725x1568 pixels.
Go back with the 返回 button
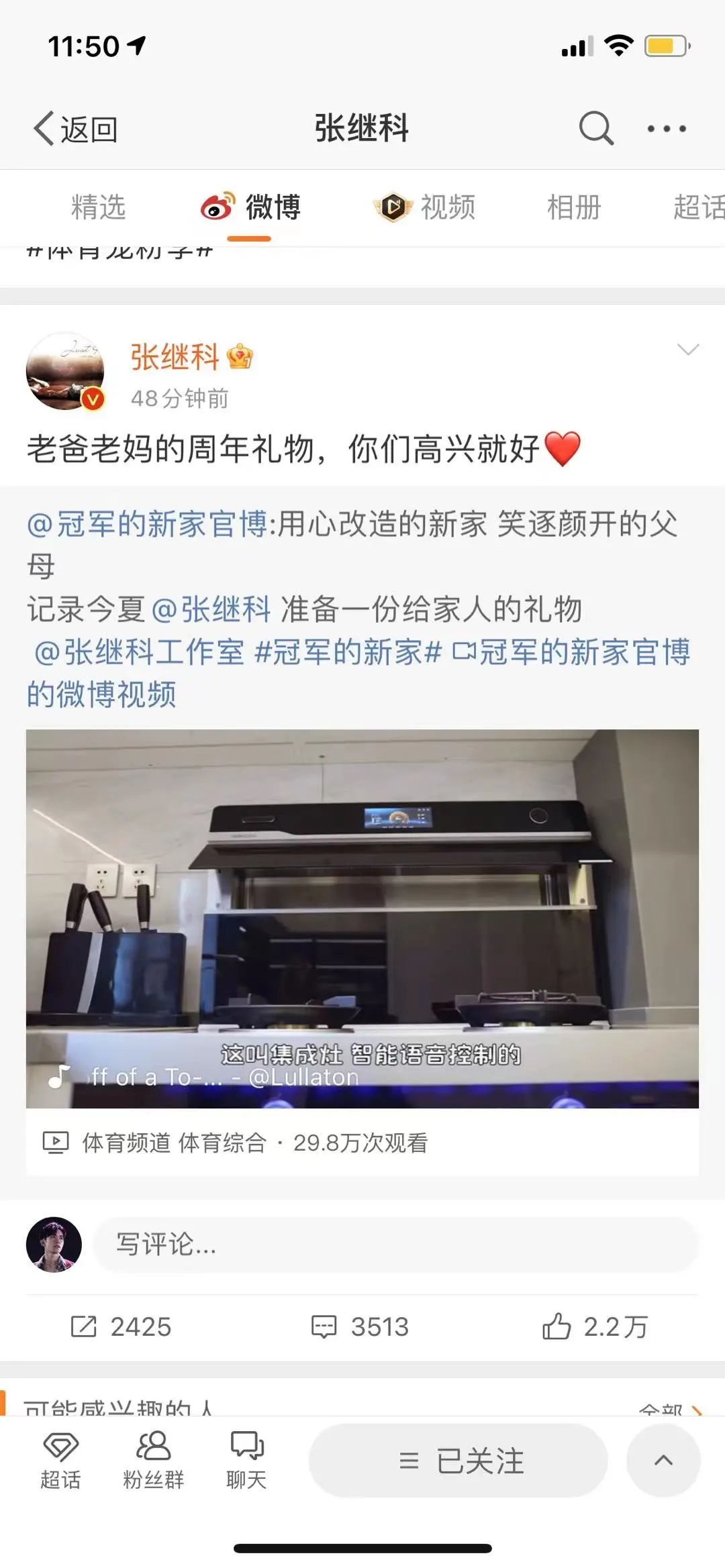click(x=76, y=129)
